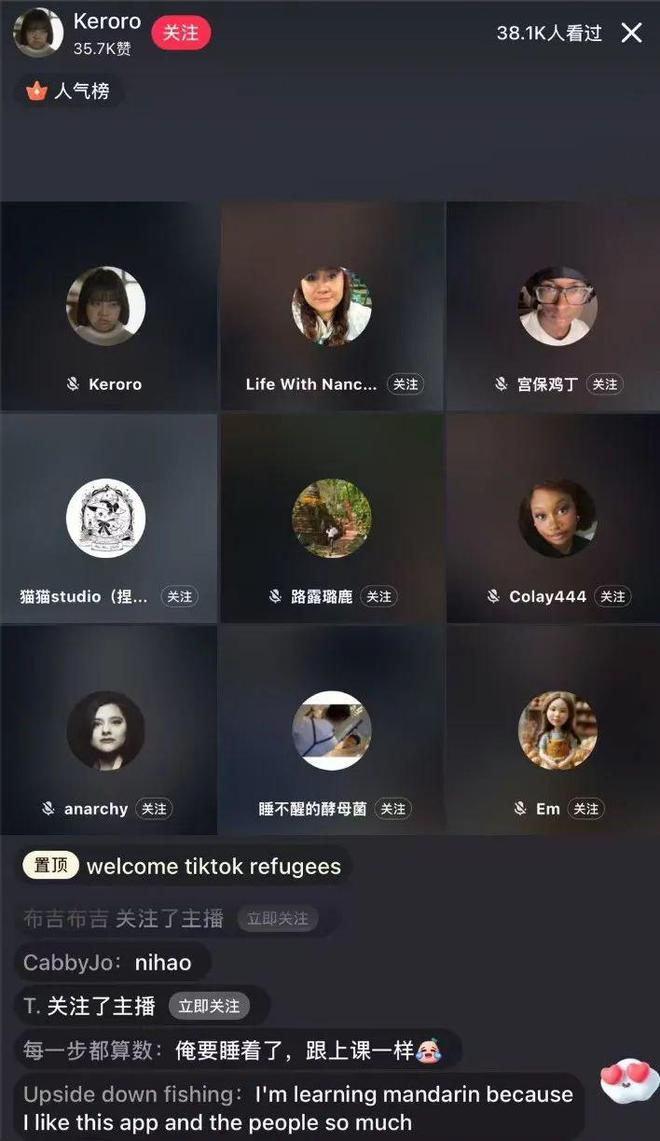660x1141 pixels.
Task: Follow Colay444 speaker
Action: 612,596
